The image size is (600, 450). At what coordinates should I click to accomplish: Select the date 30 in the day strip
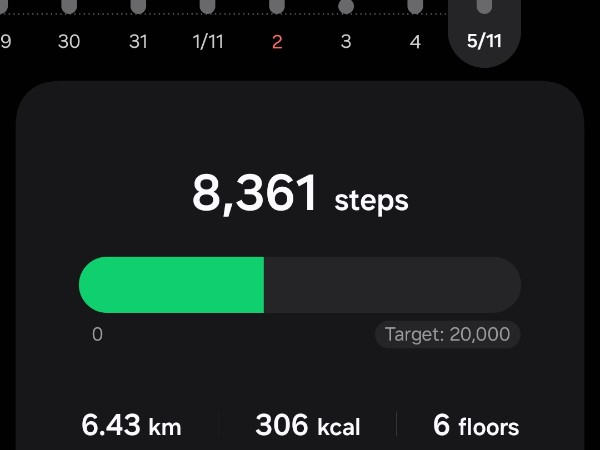tap(69, 42)
